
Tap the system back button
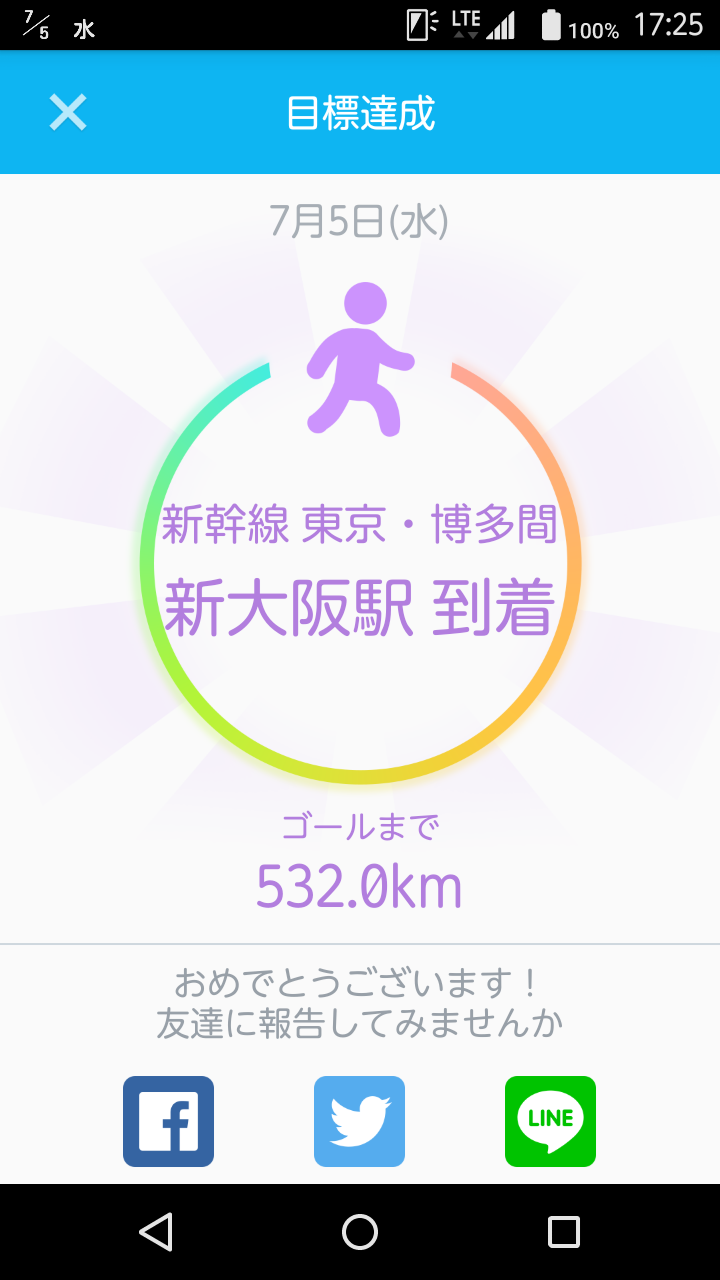[156, 1232]
